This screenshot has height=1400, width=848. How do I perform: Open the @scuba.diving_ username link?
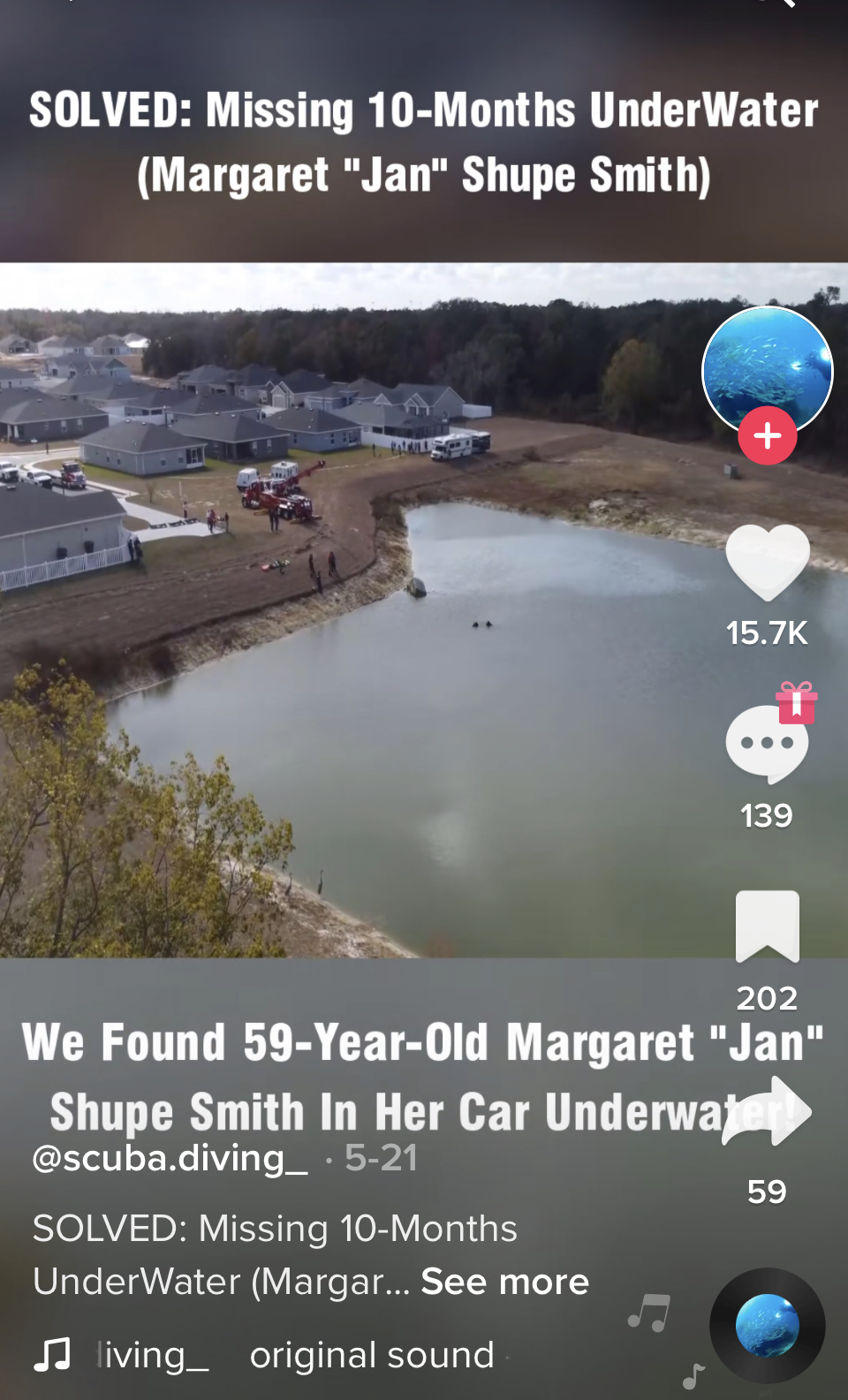(x=170, y=1157)
